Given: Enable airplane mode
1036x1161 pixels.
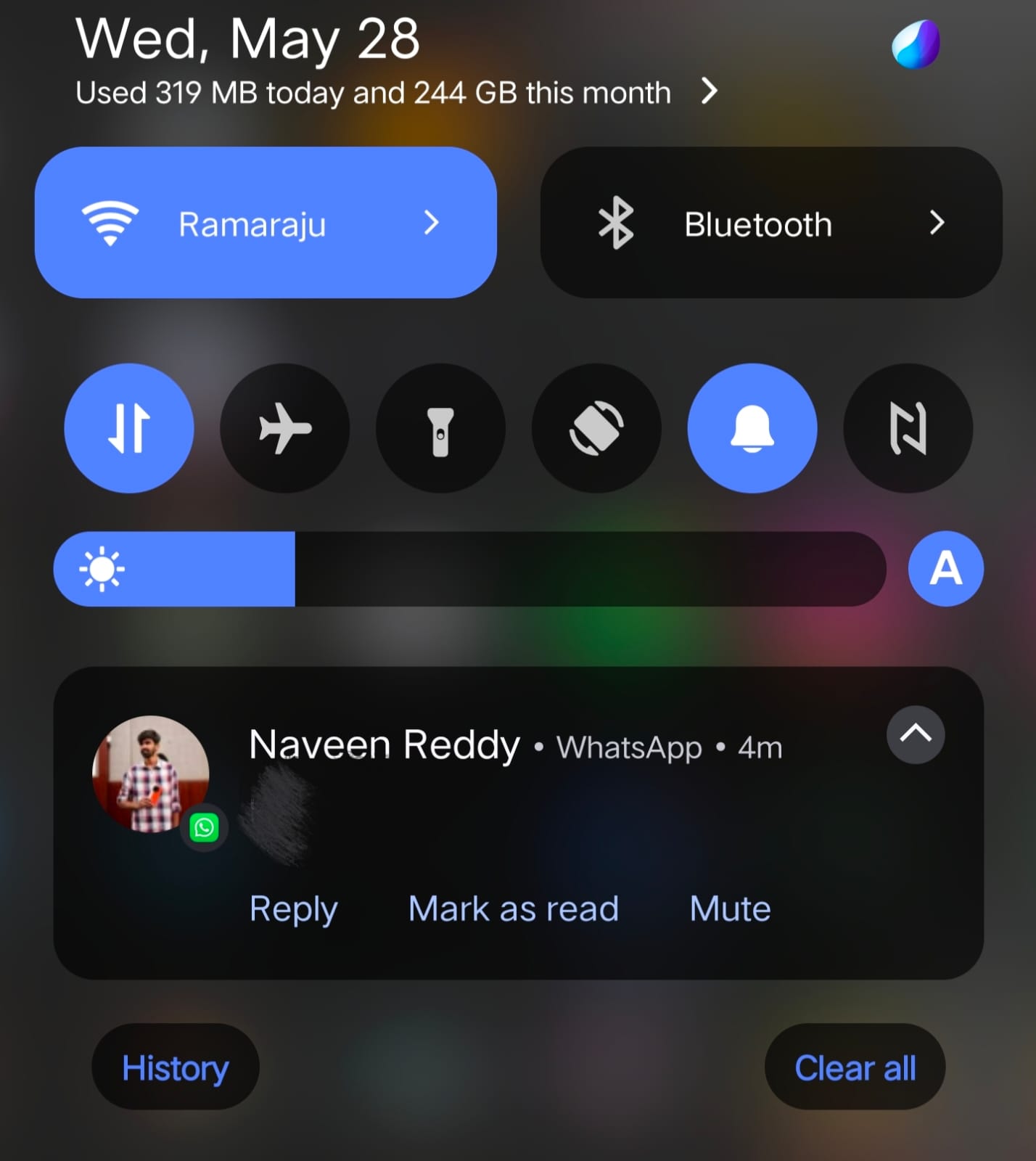Looking at the screenshot, I should pyautogui.click(x=284, y=428).
